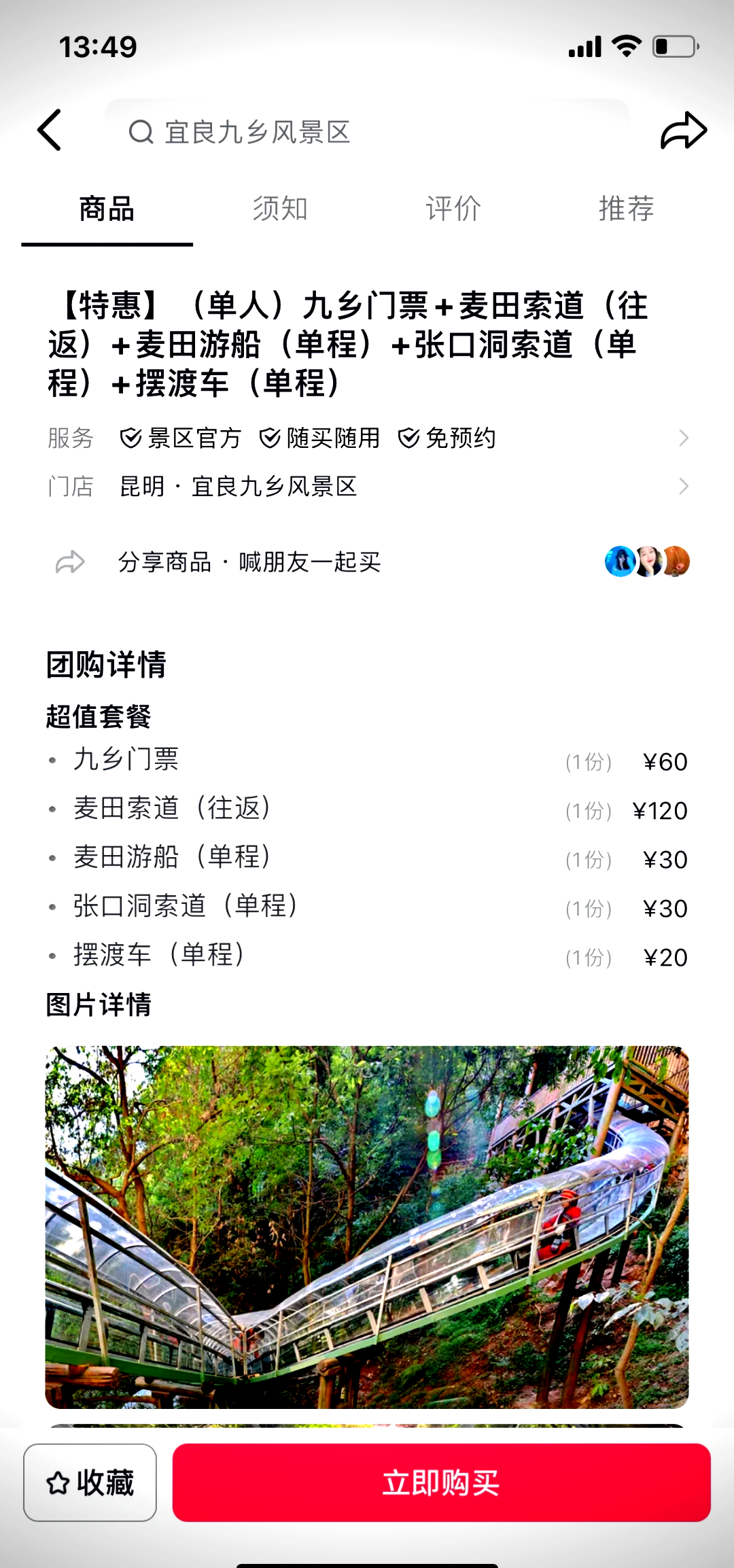Go back using the top-left arrow
The width and height of the screenshot is (734, 1568).
(x=50, y=130)
